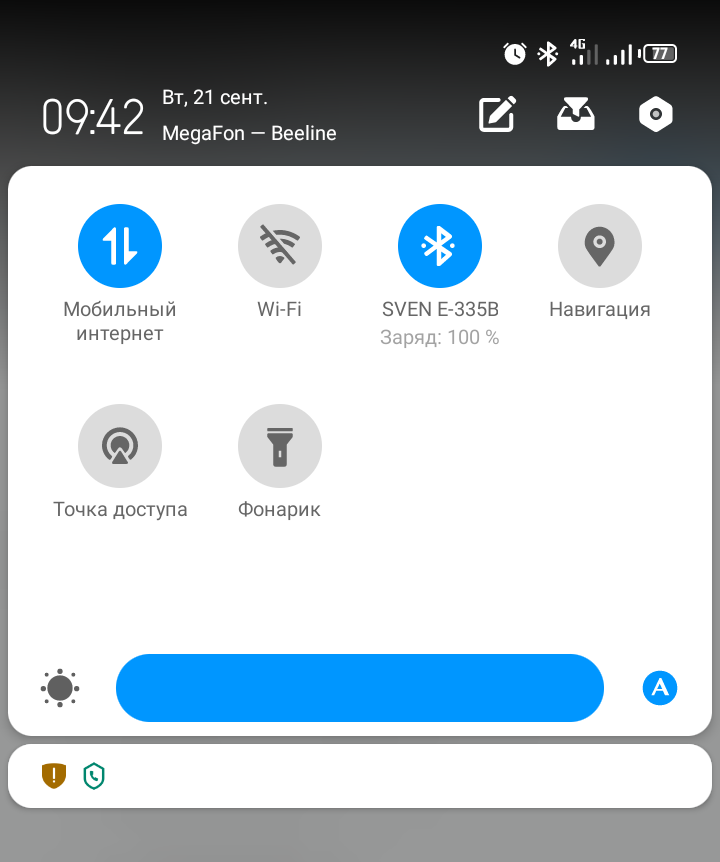
Task: Enable Wi-Fi
Action: point(280,246)
